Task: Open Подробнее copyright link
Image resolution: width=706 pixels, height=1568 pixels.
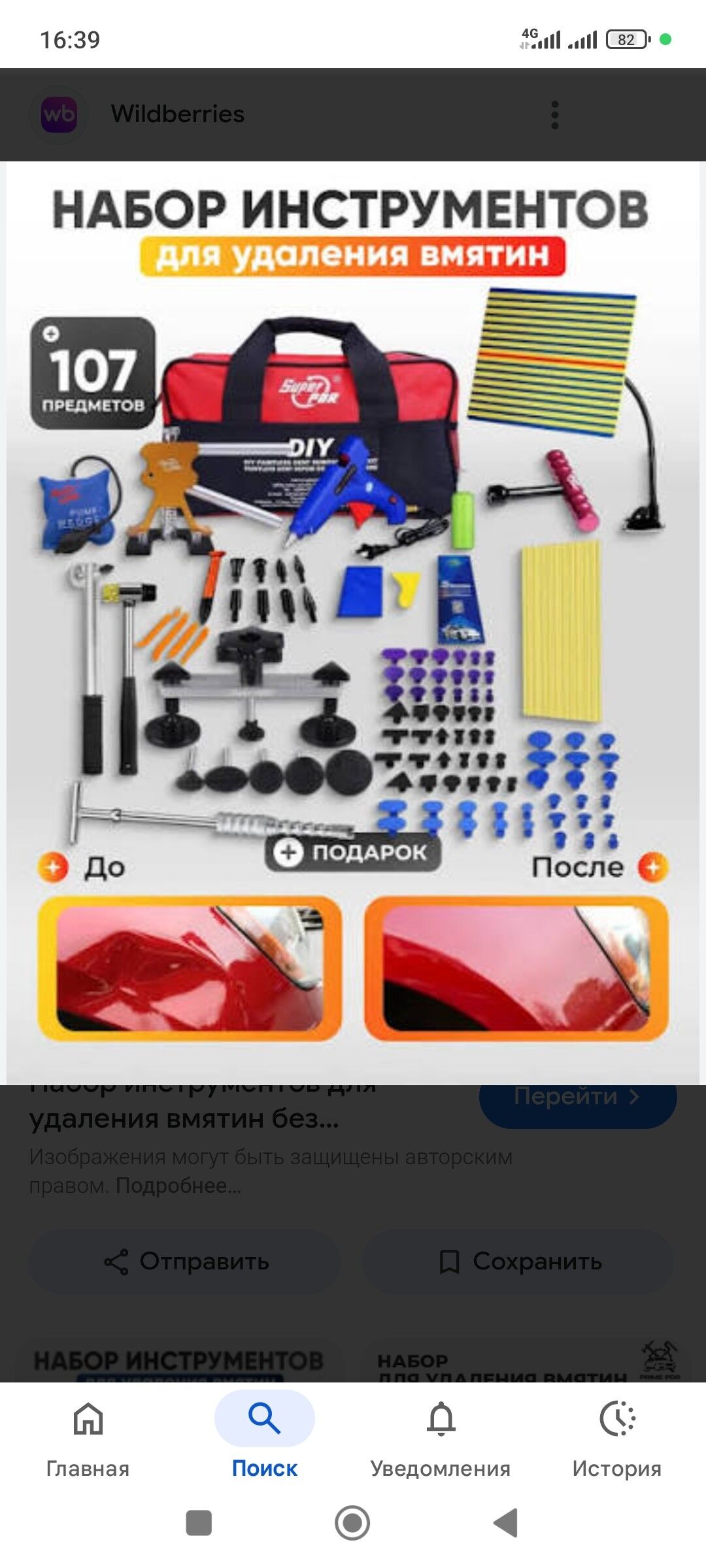Action: click(178, 1186)
